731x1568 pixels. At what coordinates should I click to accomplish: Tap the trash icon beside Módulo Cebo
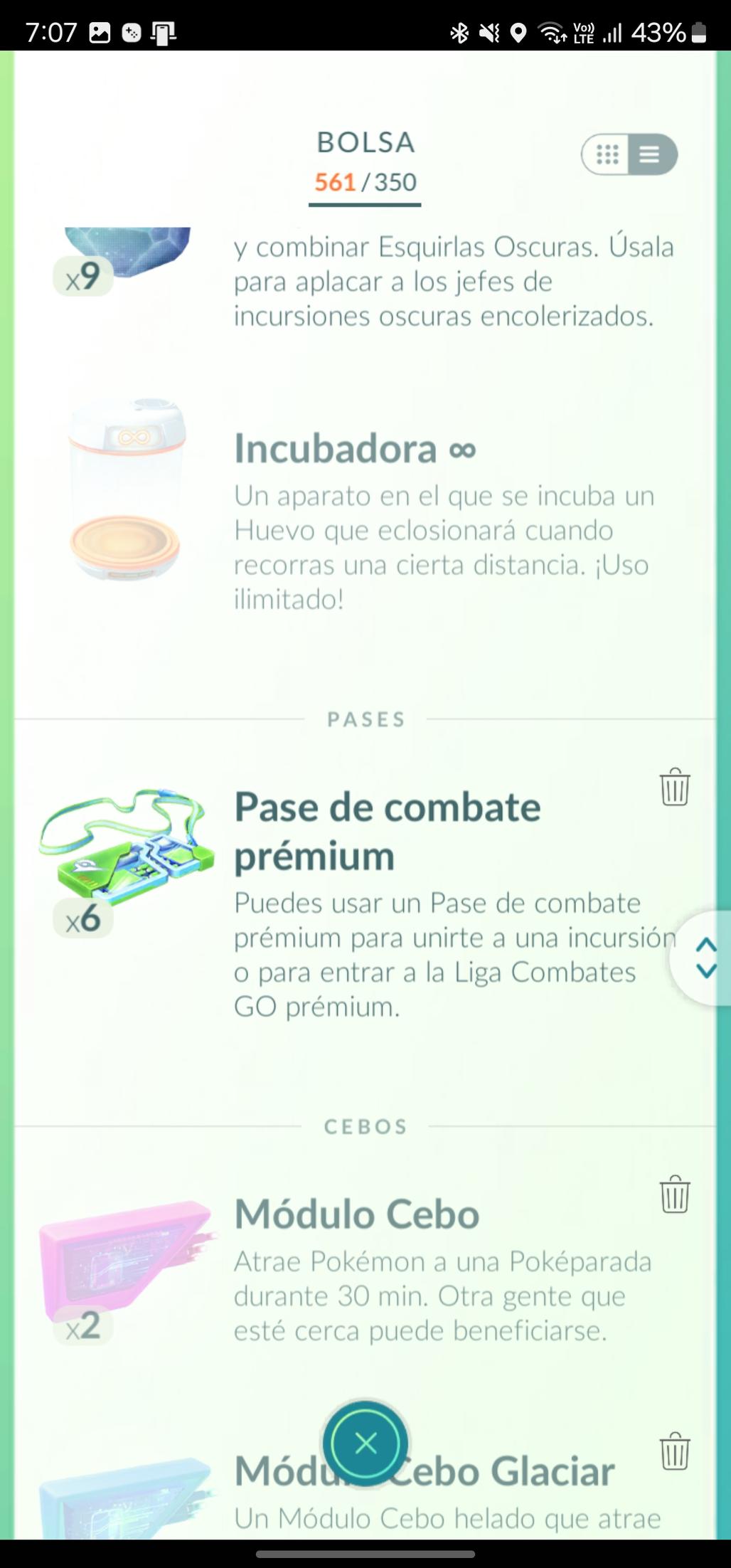click(x=674, y=1194)
